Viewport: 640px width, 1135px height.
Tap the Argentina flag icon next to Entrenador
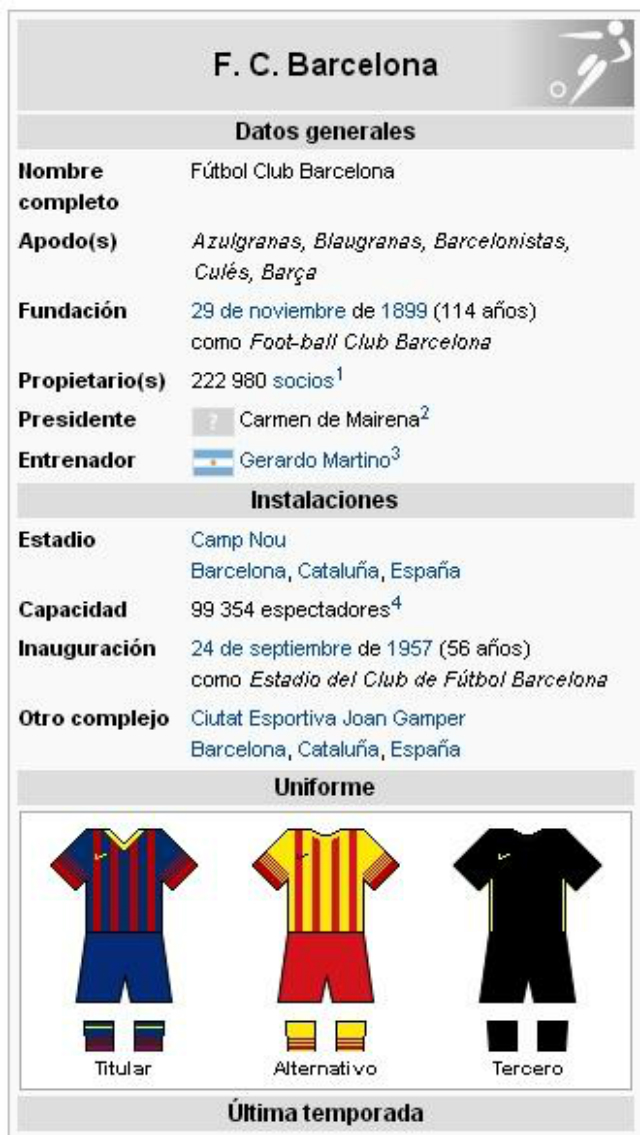212,461
